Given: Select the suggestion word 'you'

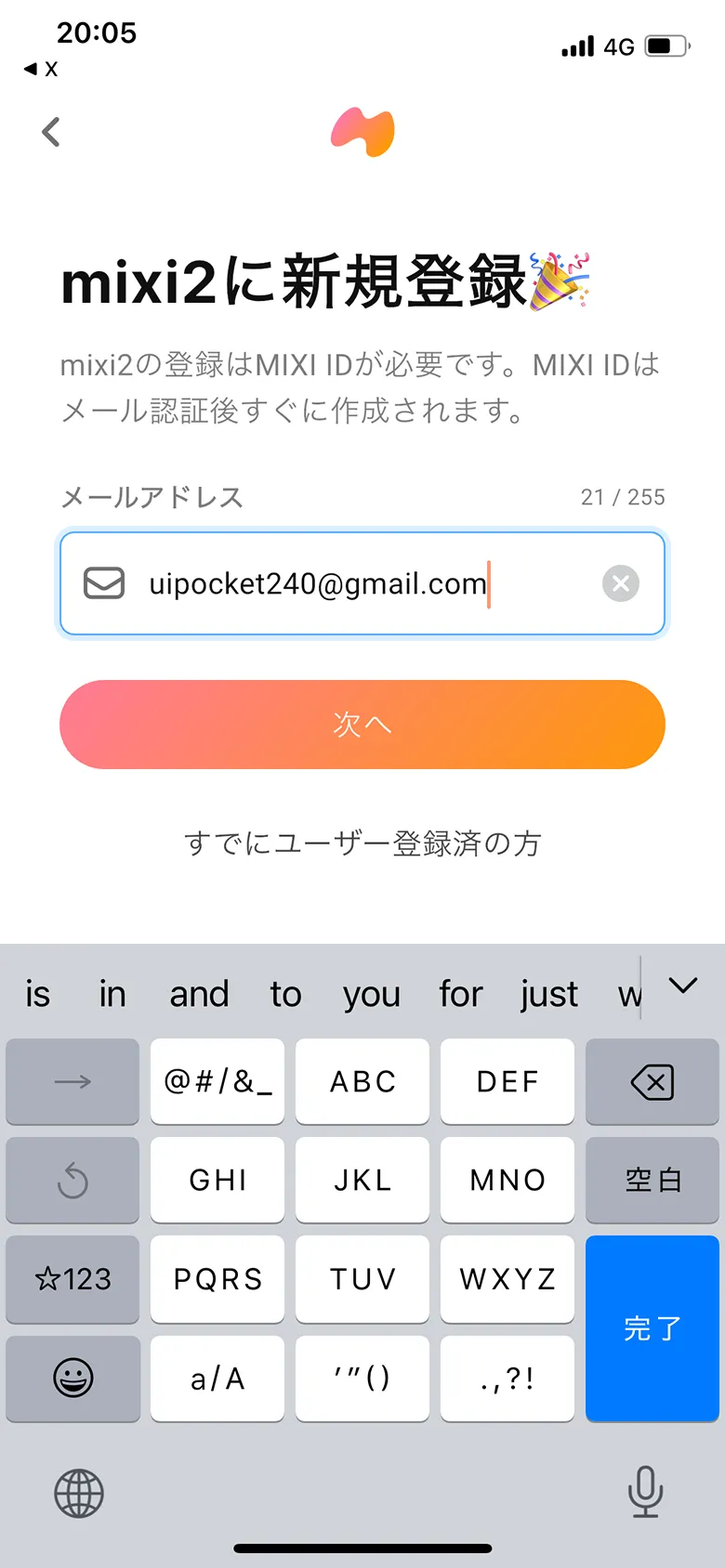Looking at the screenshot, I should coord(371,993).
